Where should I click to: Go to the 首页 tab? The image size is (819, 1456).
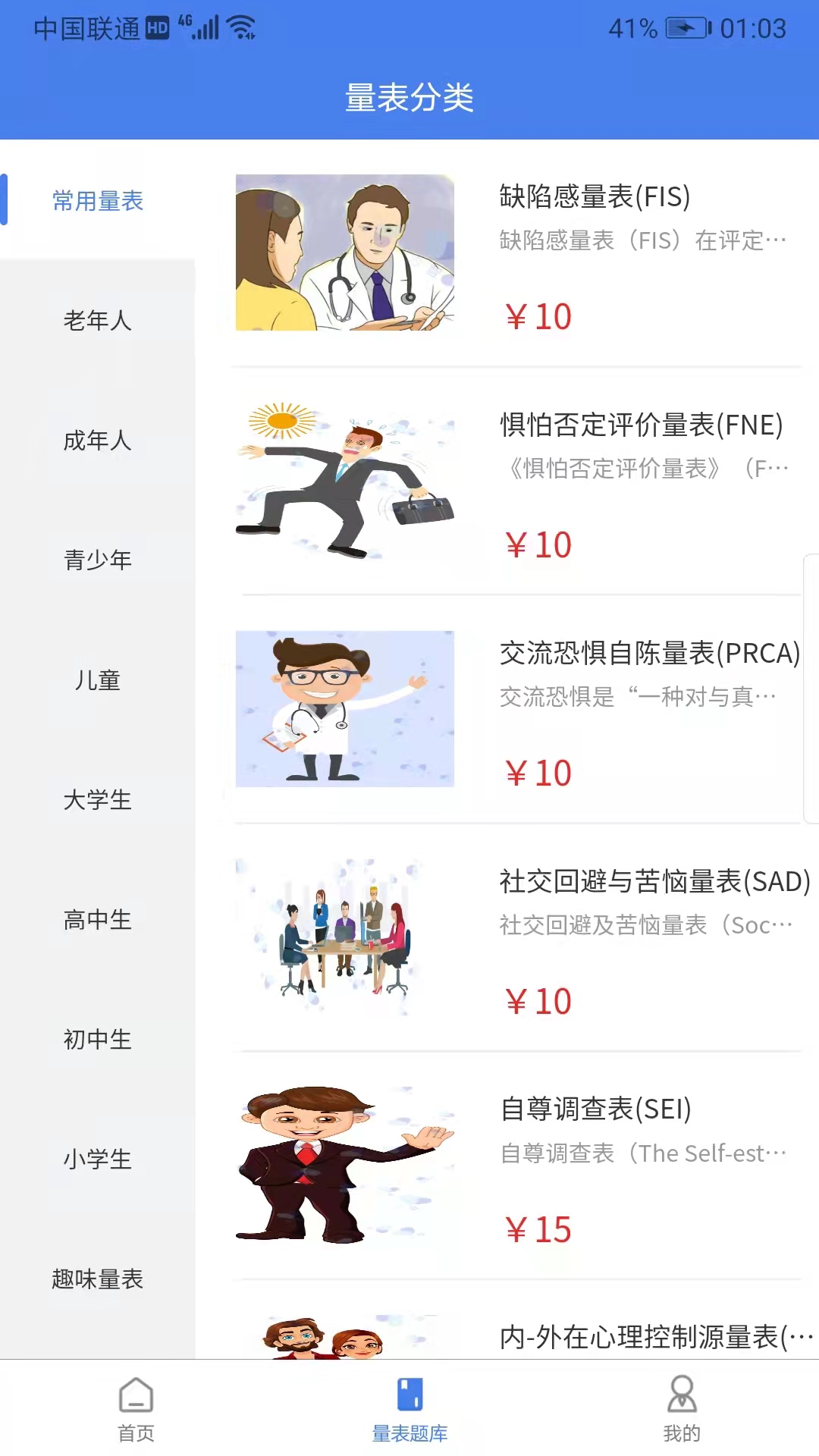coord(136,1409)
